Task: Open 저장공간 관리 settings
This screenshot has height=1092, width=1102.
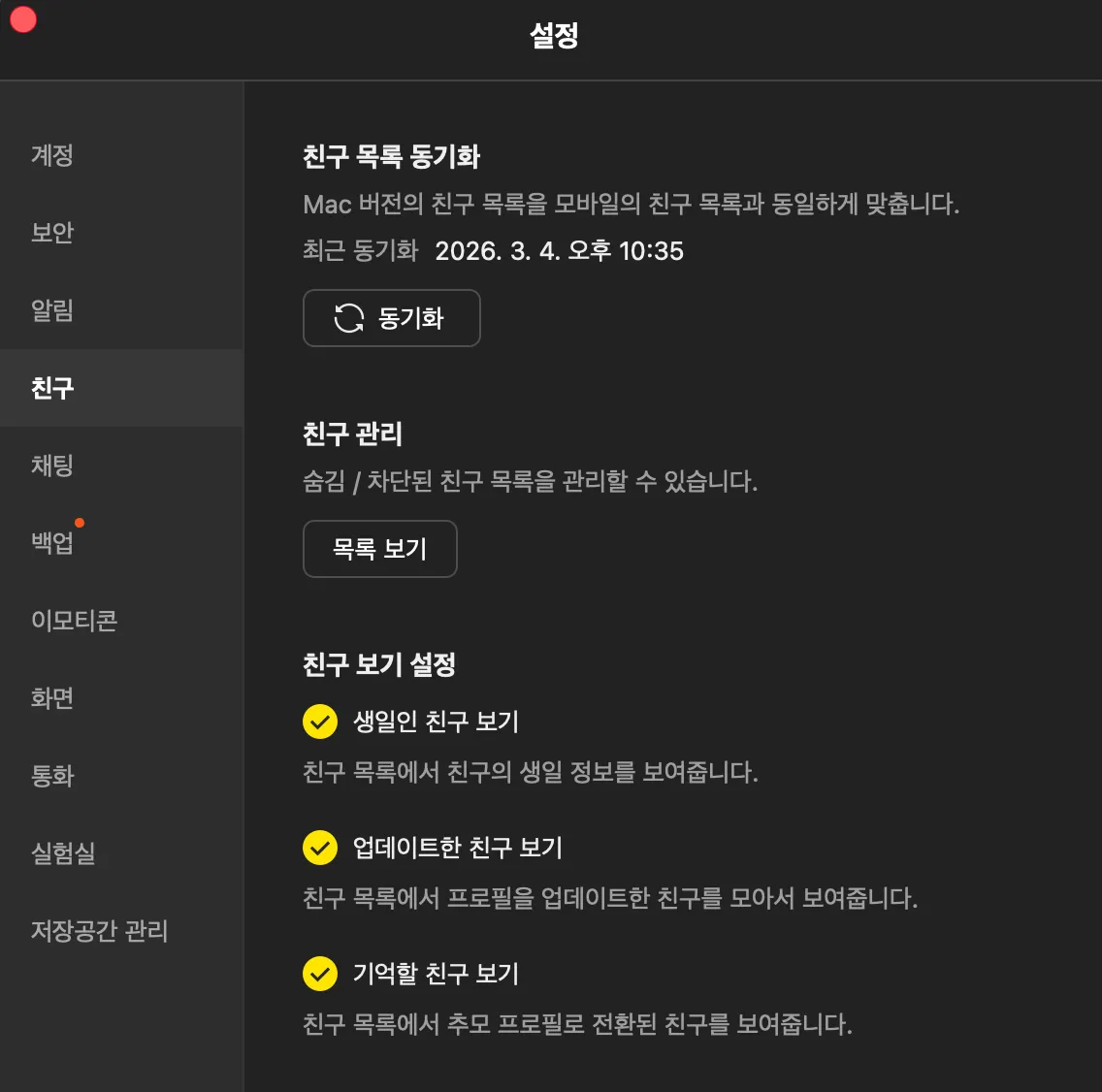Action: coord(99,931)
